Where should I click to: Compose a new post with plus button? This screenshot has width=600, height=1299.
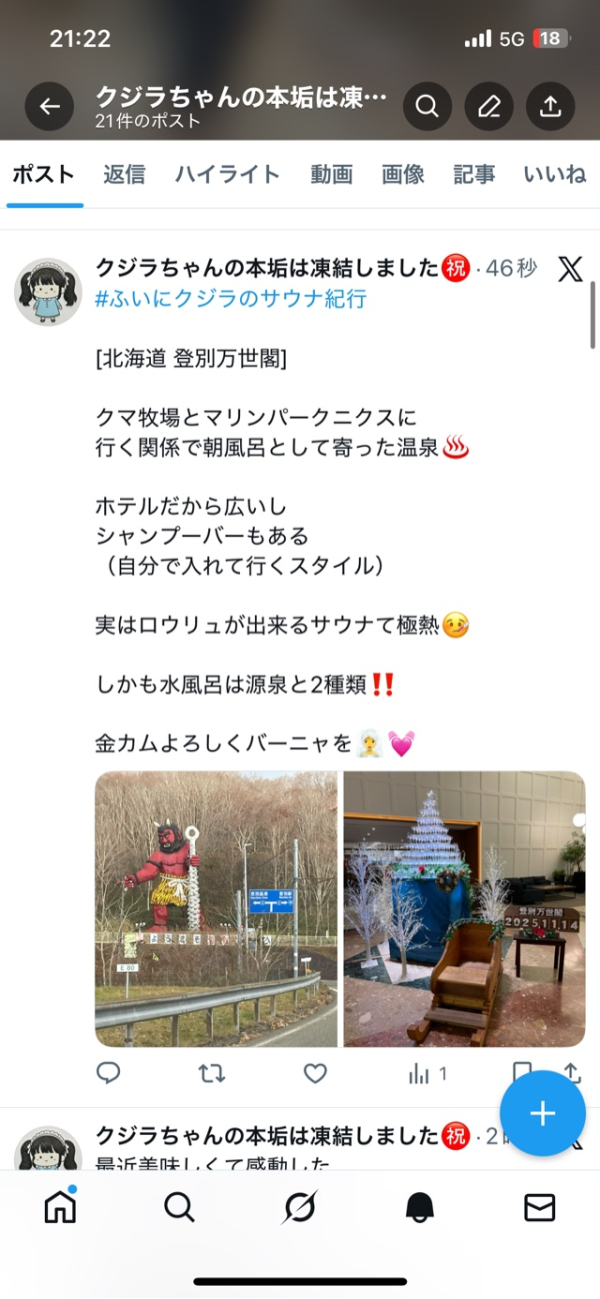pos(542,1113)
